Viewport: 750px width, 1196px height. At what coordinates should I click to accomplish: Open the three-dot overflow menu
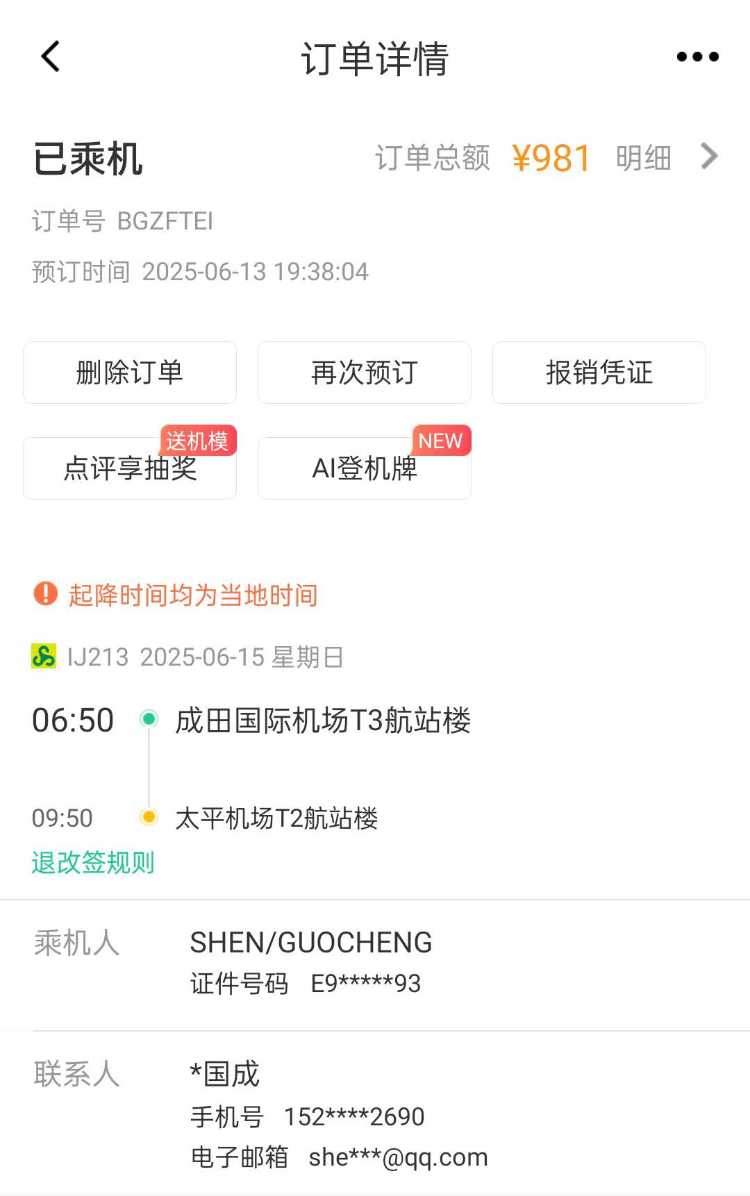coord(697,57)
